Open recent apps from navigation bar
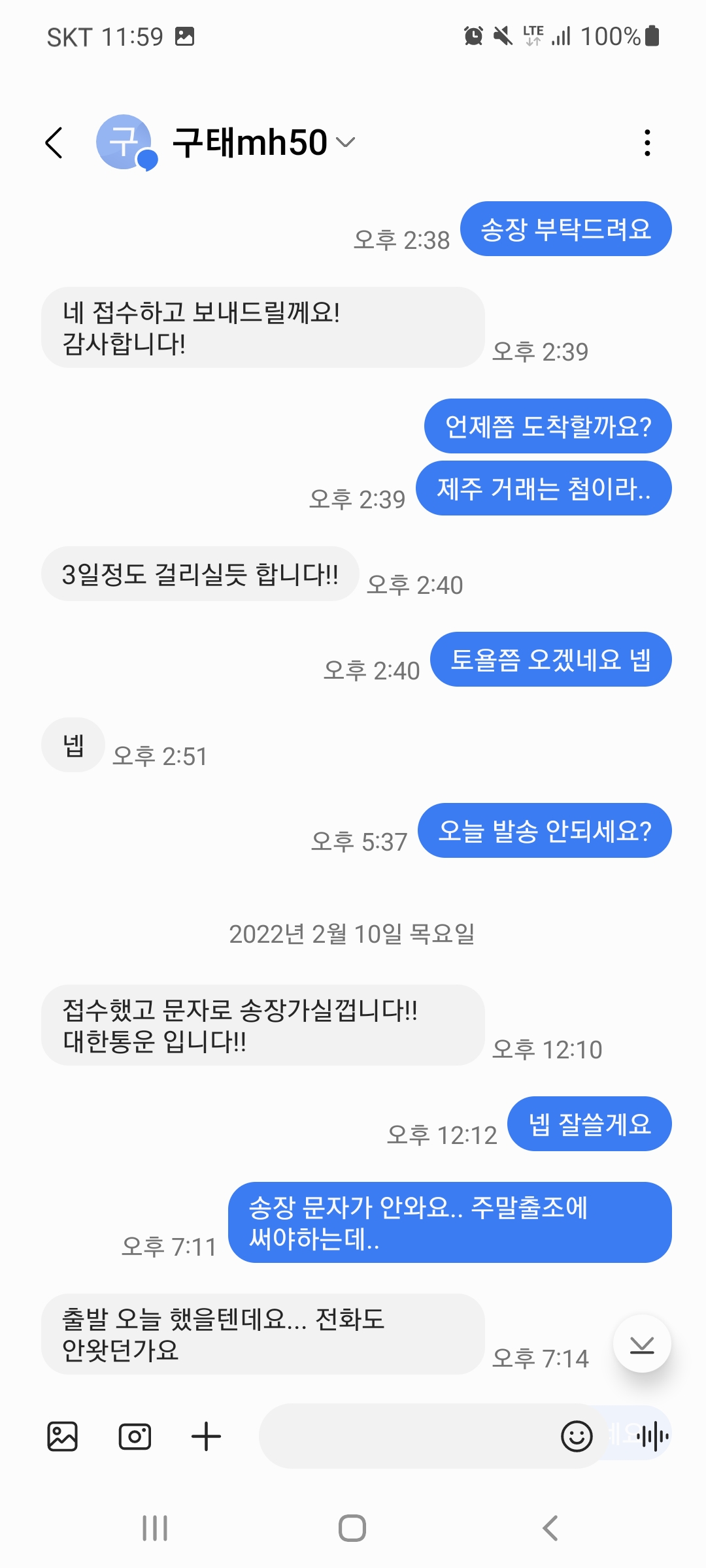 [155, 1528]
